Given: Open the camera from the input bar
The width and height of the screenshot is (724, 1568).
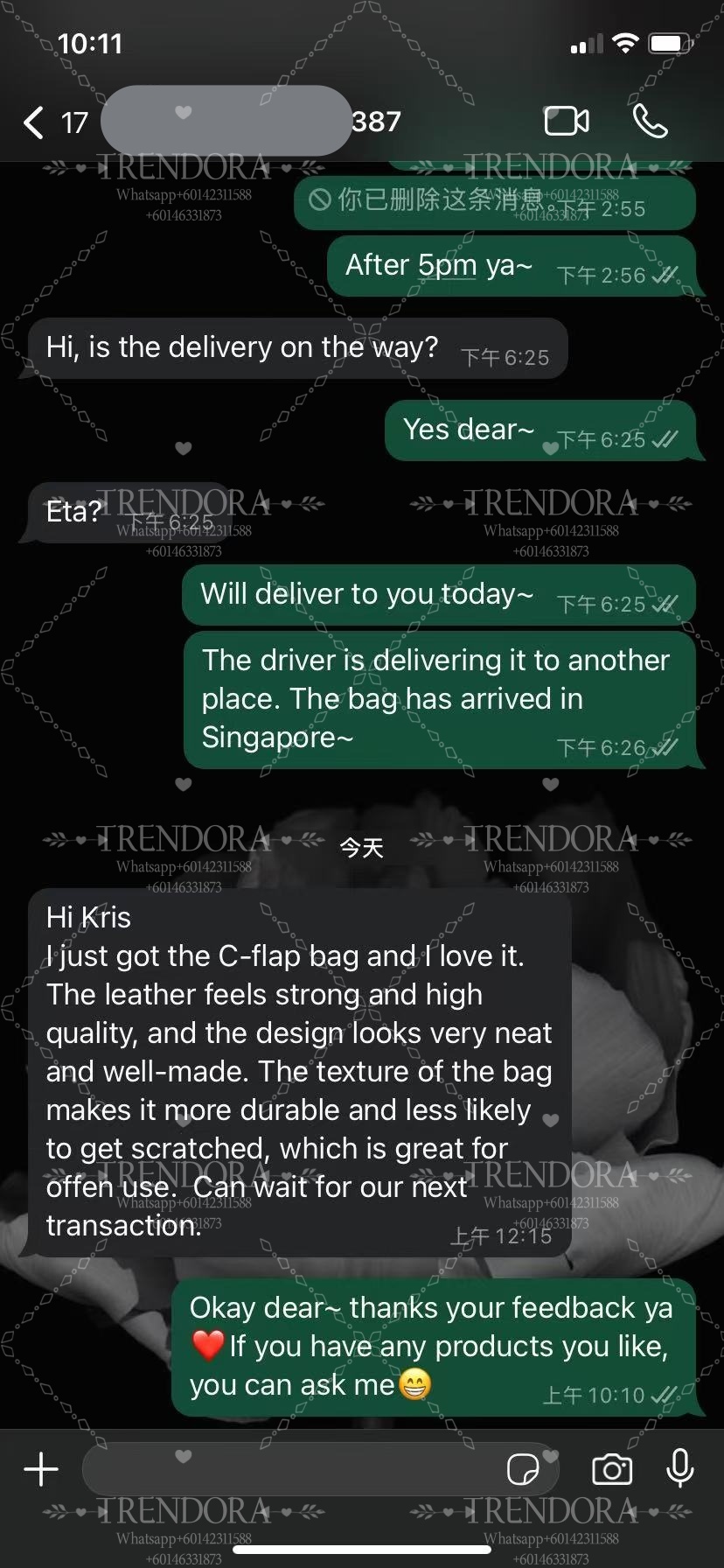Looking at the screenshot, I should [612, 1470].
